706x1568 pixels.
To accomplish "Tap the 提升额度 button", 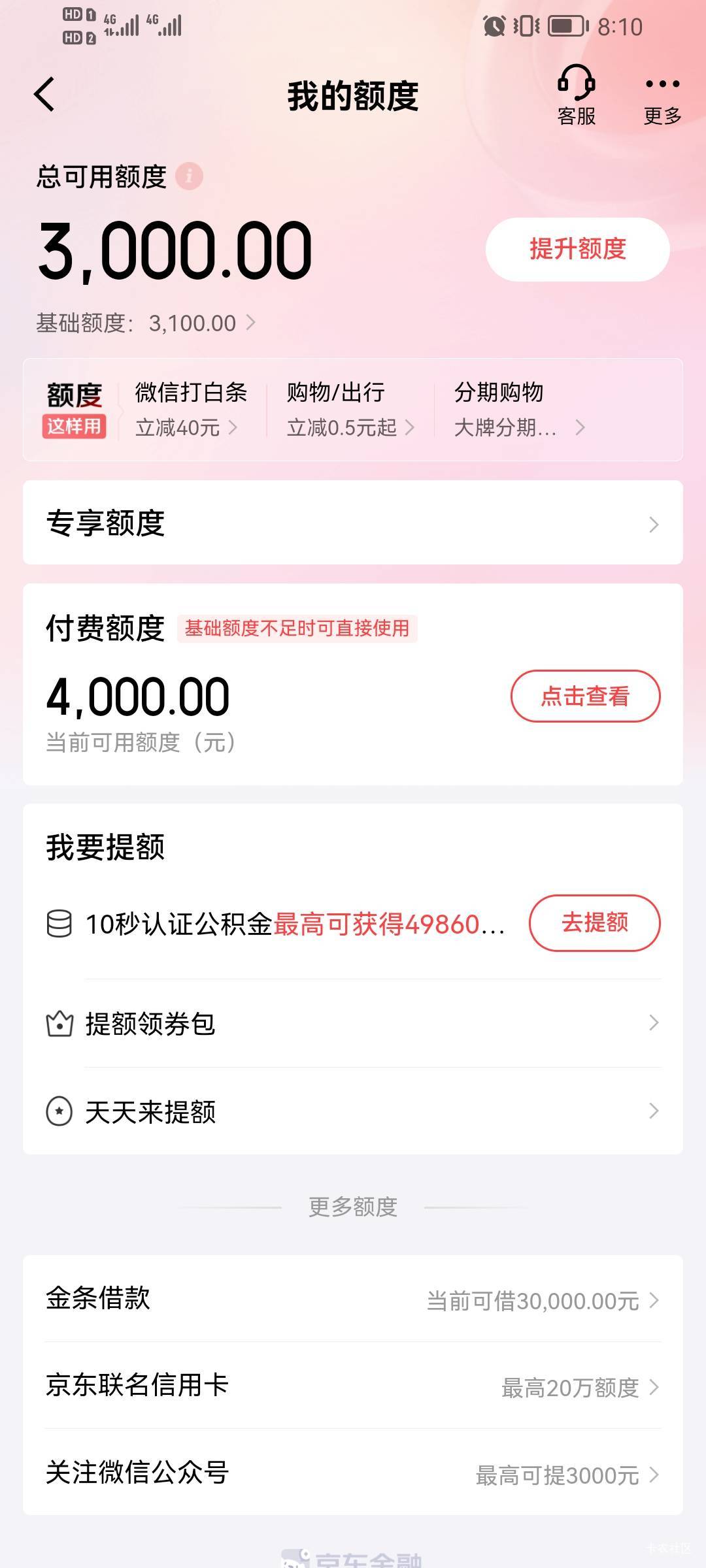I will tap(578, 249).
